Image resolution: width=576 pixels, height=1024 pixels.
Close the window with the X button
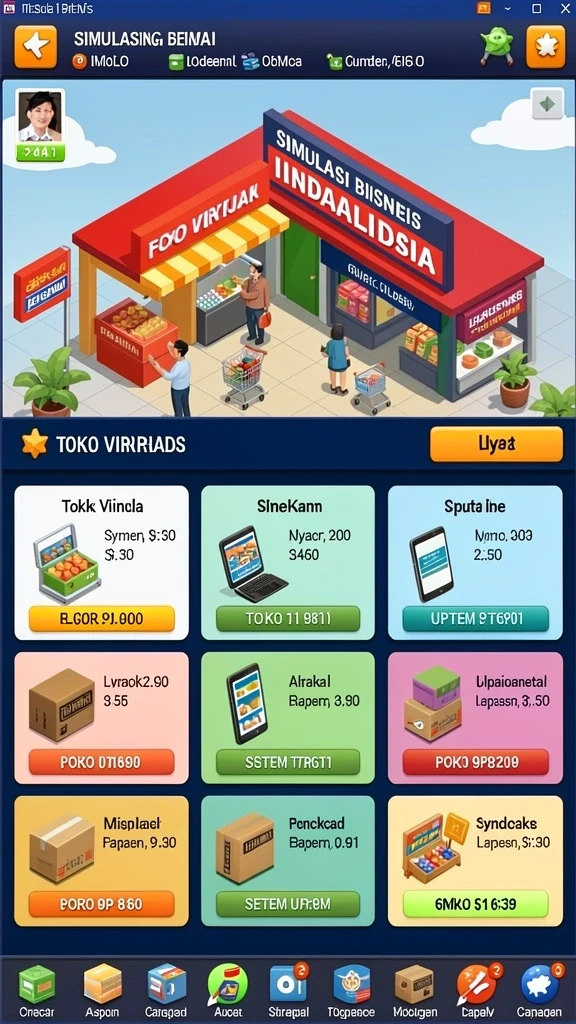[564, 8]
